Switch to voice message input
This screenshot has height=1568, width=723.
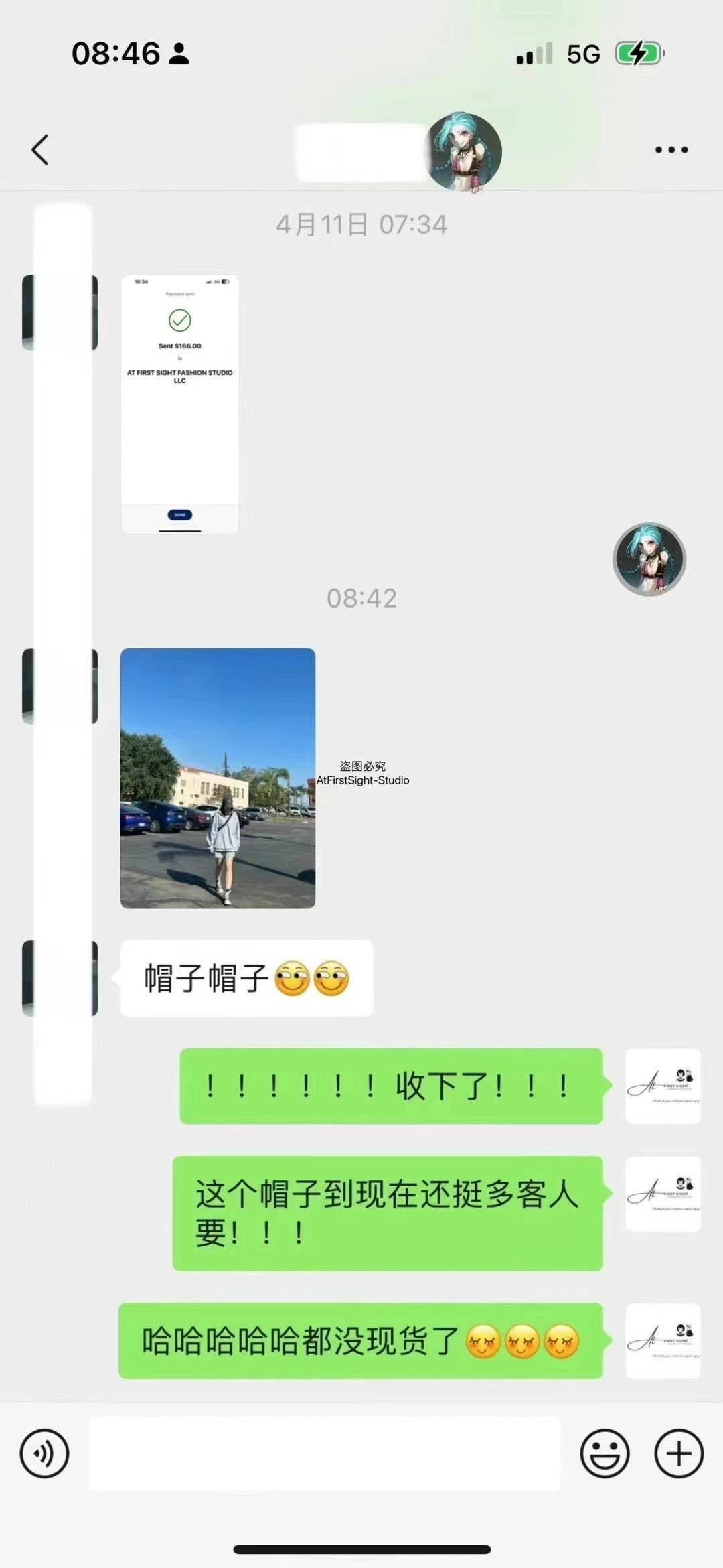point(44,1453)
